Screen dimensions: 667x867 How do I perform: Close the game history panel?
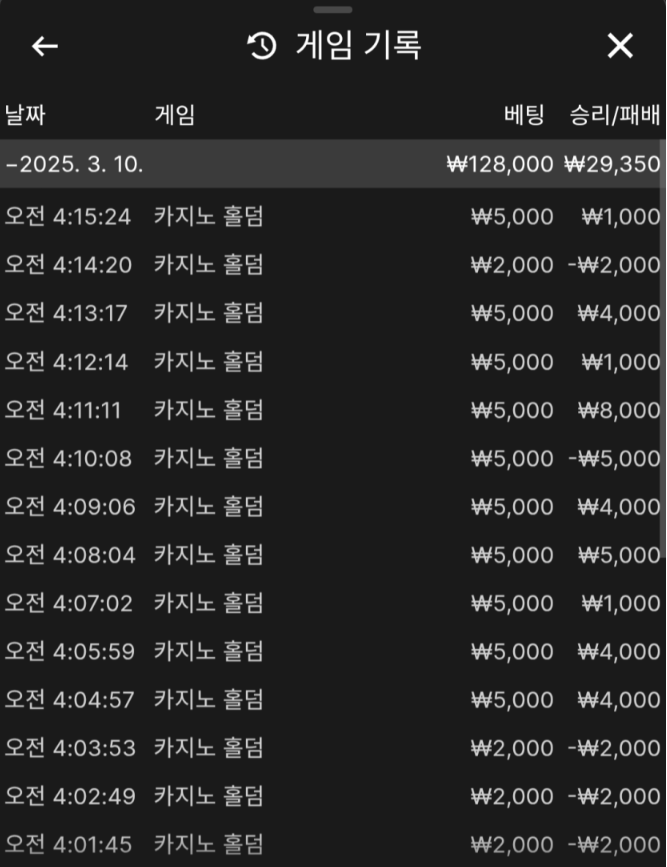point(620,46)
